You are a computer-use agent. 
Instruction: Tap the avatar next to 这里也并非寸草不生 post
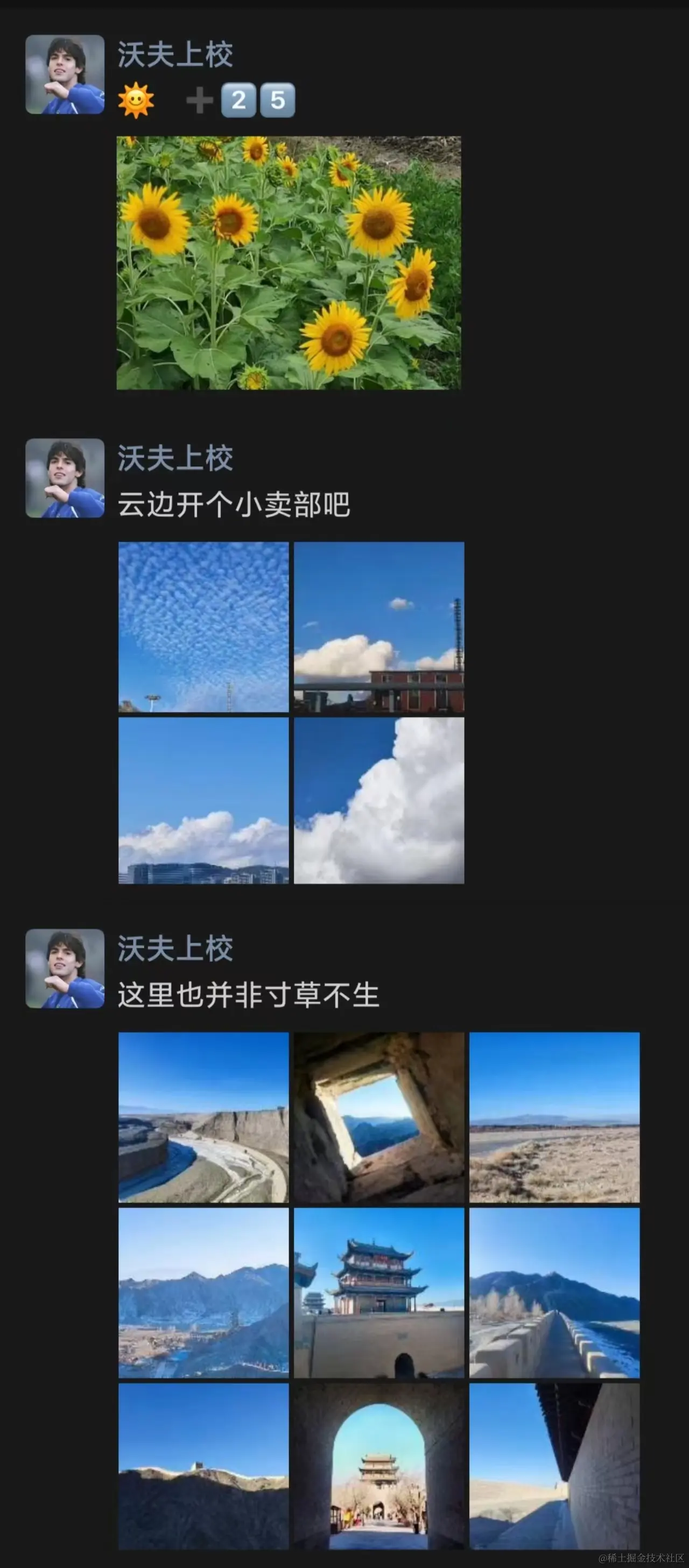click(65, 969)
